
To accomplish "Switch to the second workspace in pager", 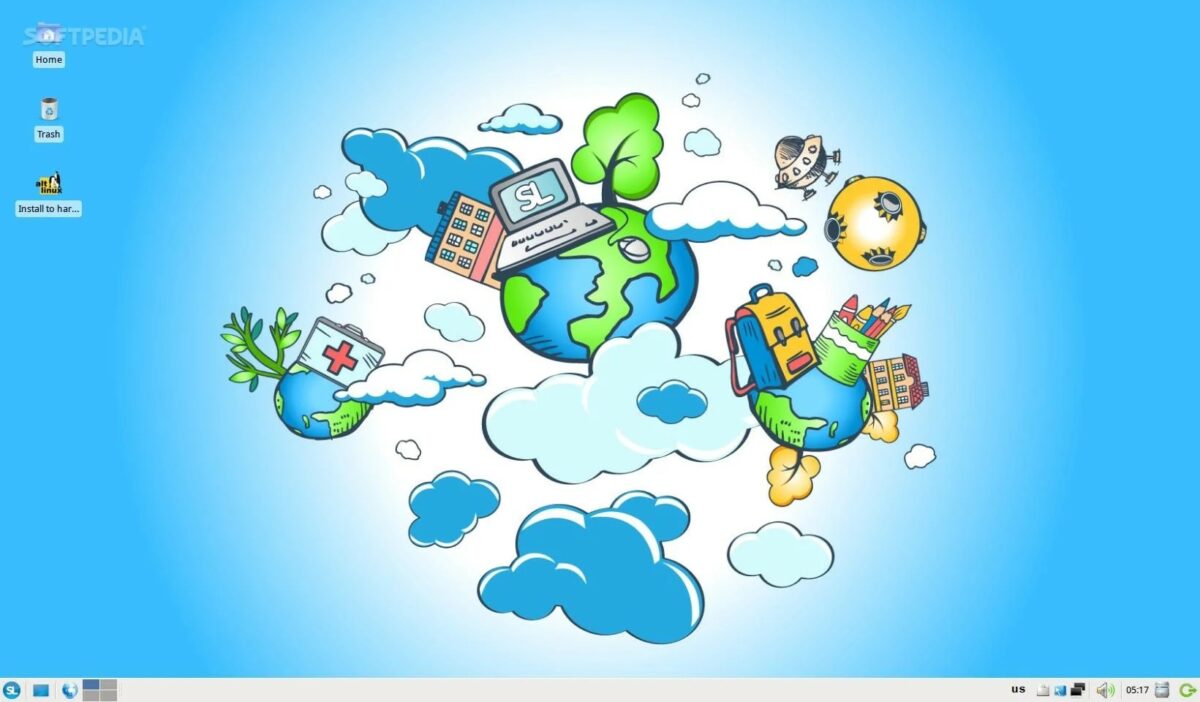I will 108,685.
